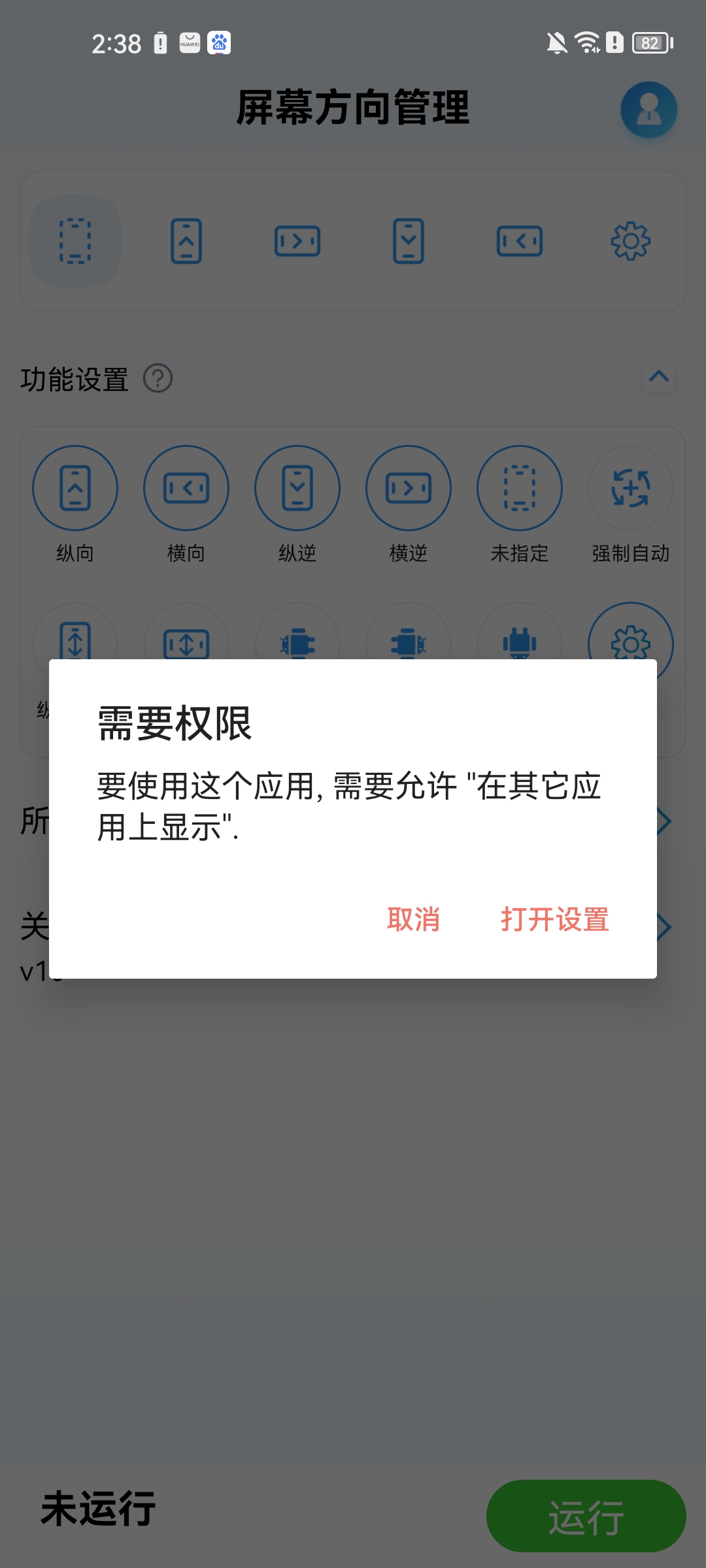Screen dimensions: 706x1568
Task: Expand the 所 row with right arrow
Action: point(665,820)
